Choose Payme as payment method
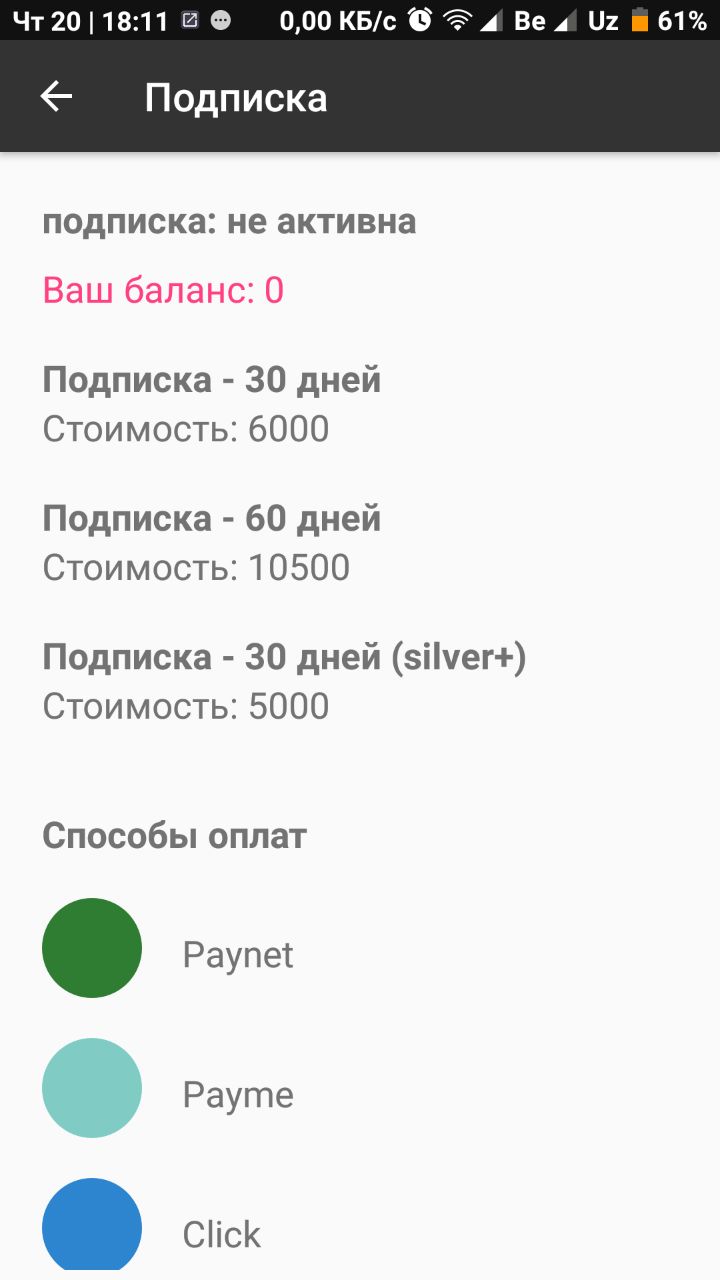Image resolution: width=720 pixels, height=1280 pixels. 360,1088
